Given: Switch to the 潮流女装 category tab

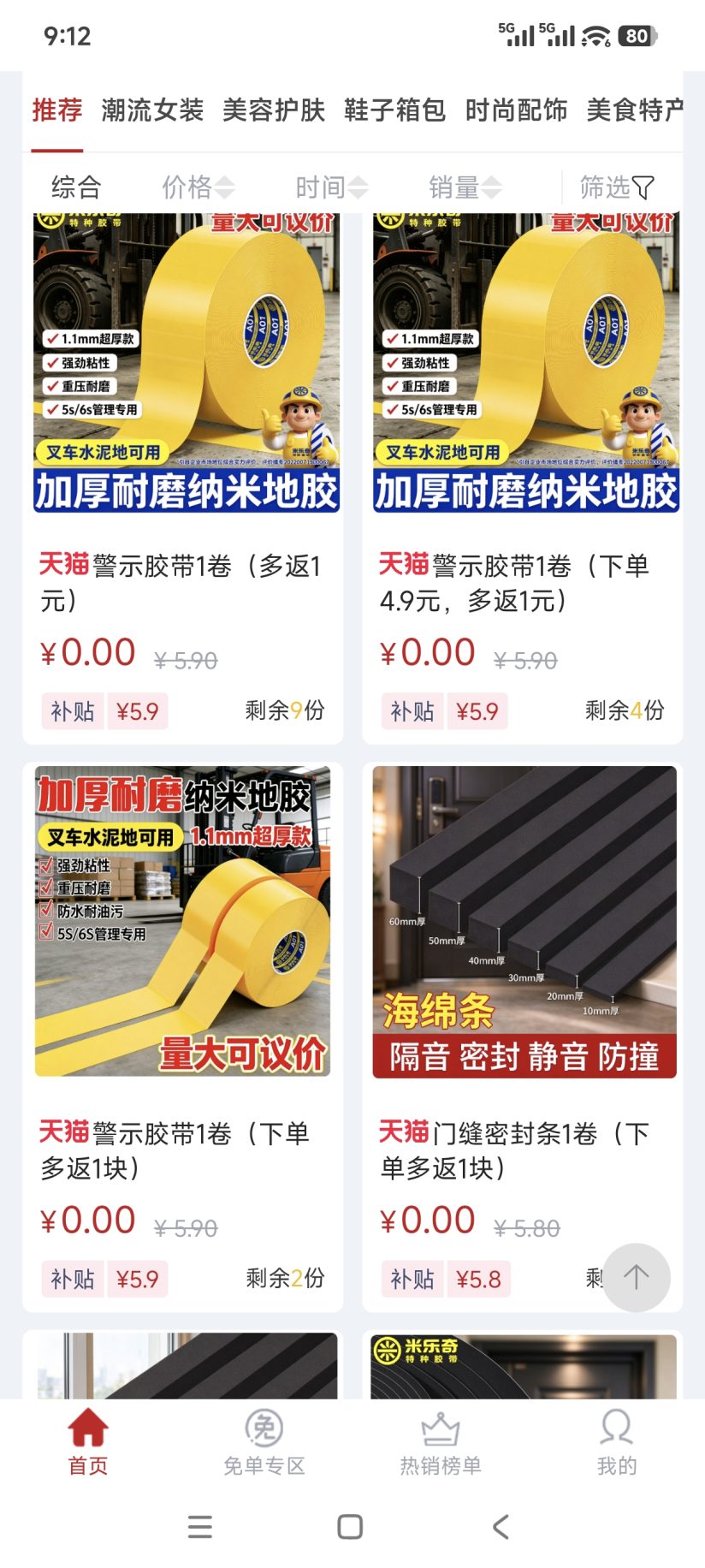Looking at the screenshot, I should tap(152, 110).
